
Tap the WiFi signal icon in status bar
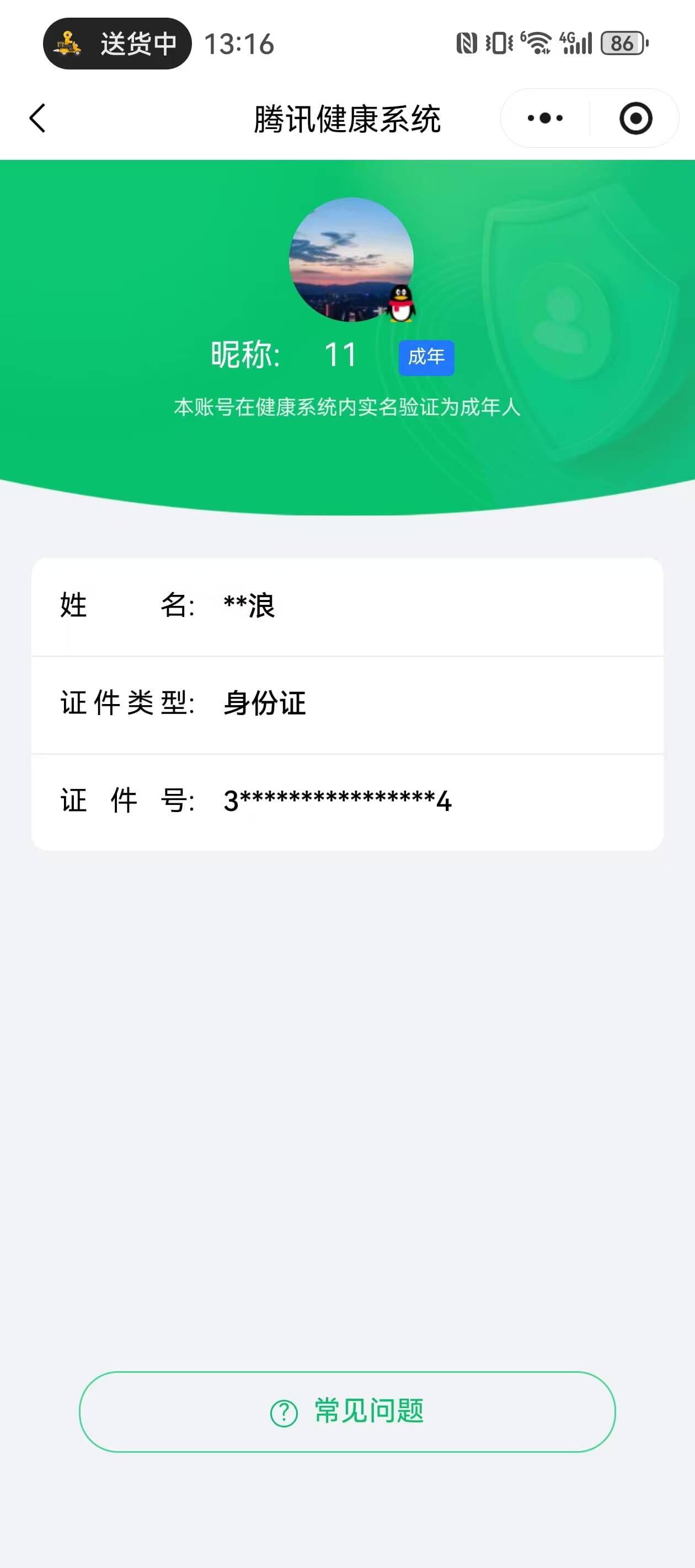[x=538, y=43]
